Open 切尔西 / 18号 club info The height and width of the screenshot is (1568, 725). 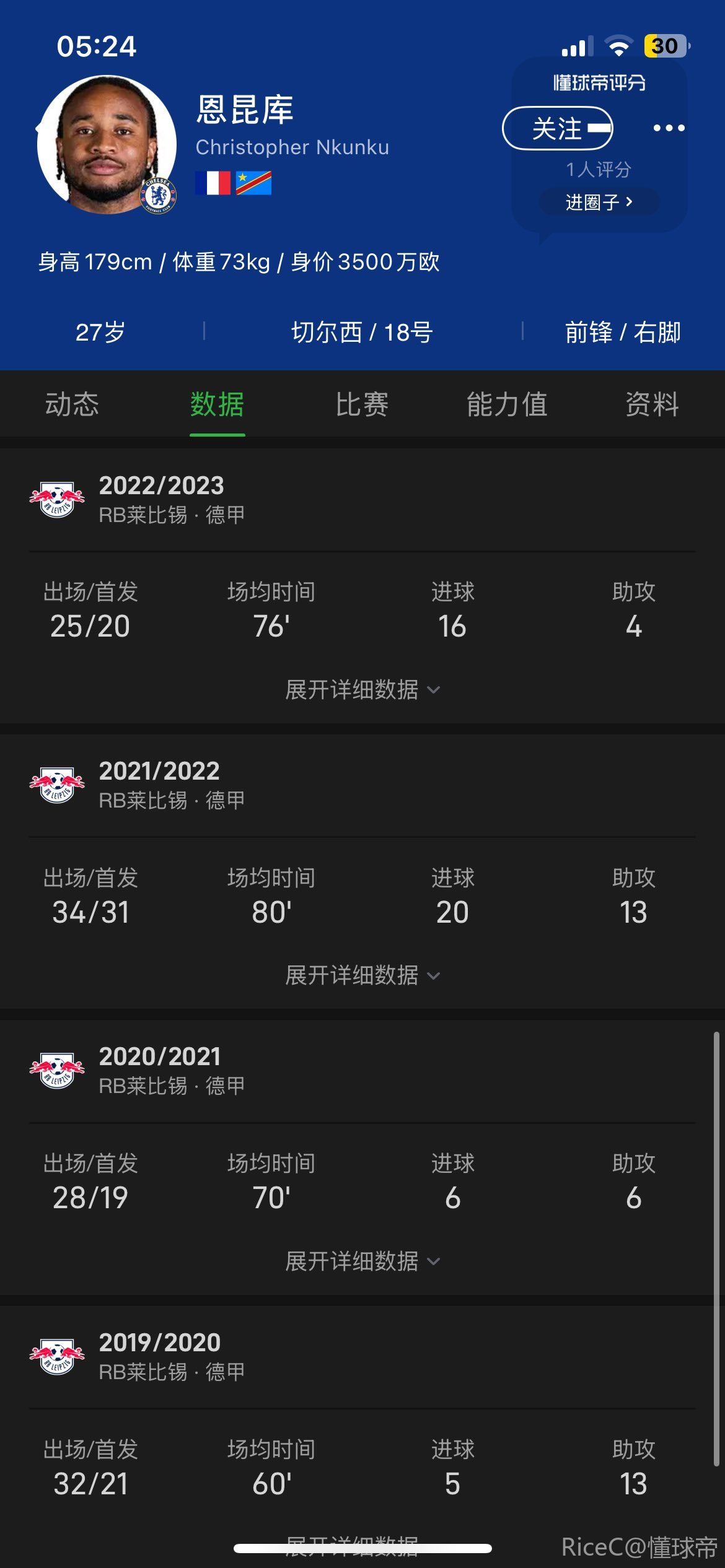(x=362, y=333)
